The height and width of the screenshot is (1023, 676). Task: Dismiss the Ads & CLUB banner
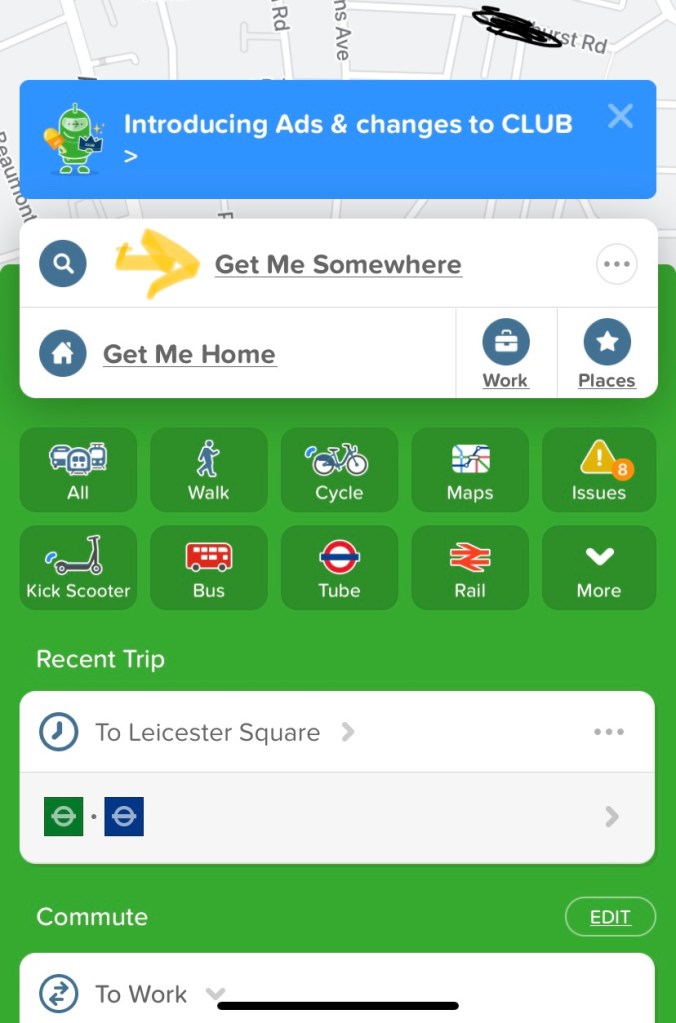(620, 117)
